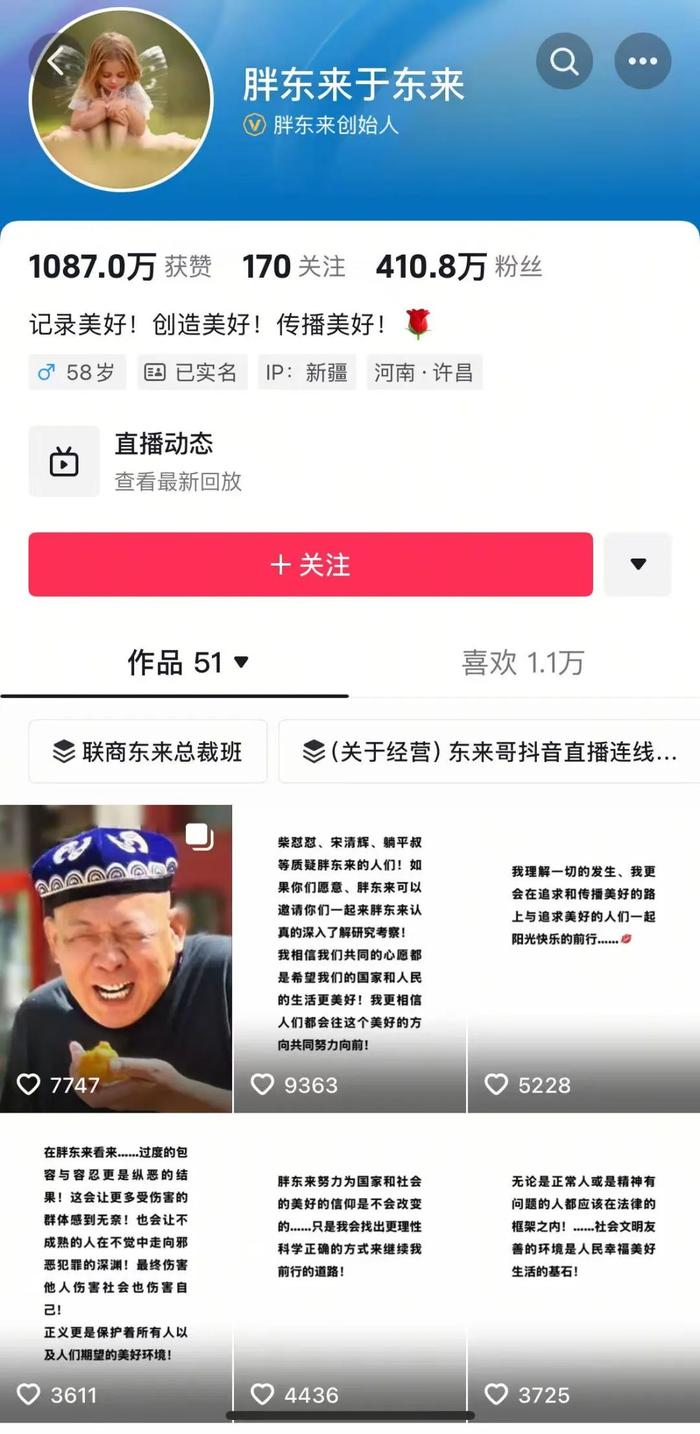Image resolution: width=700 pixels, height=1434 pixels.
Task: Open the search icon at top
Action: click(565, 61)
